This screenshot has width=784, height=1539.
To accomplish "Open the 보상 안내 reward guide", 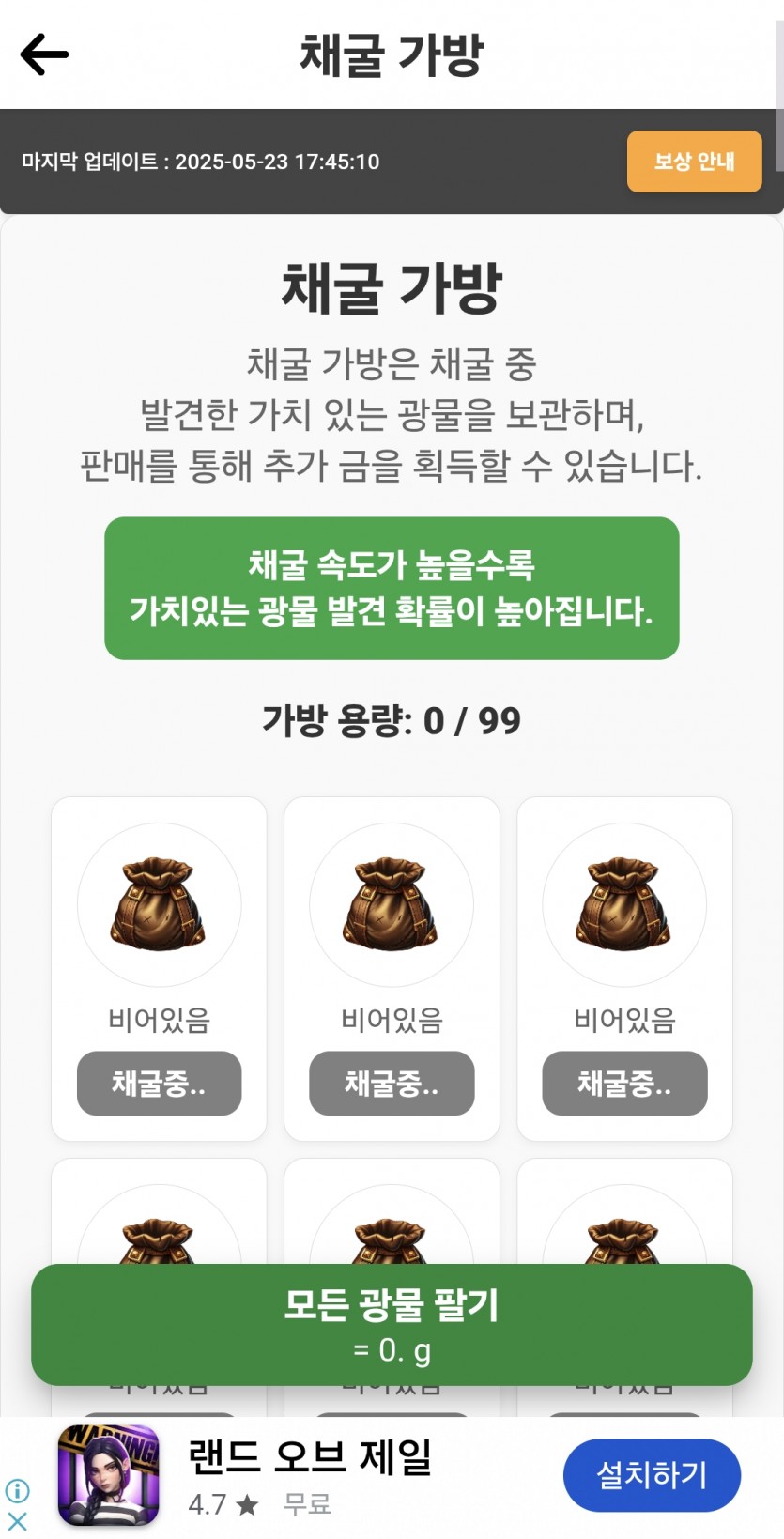I will (x=694, y=162).
